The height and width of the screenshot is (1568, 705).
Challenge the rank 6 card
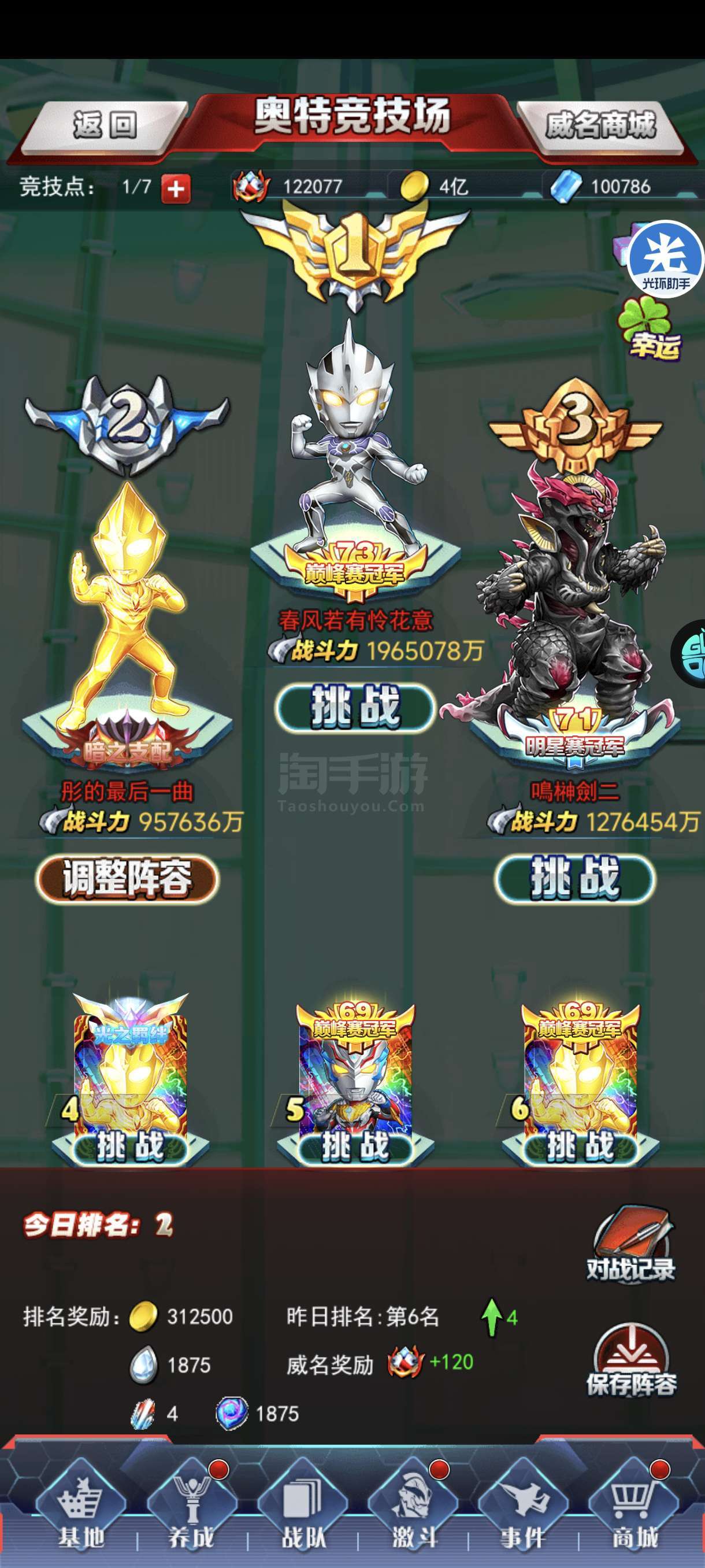click(580, 1147)
